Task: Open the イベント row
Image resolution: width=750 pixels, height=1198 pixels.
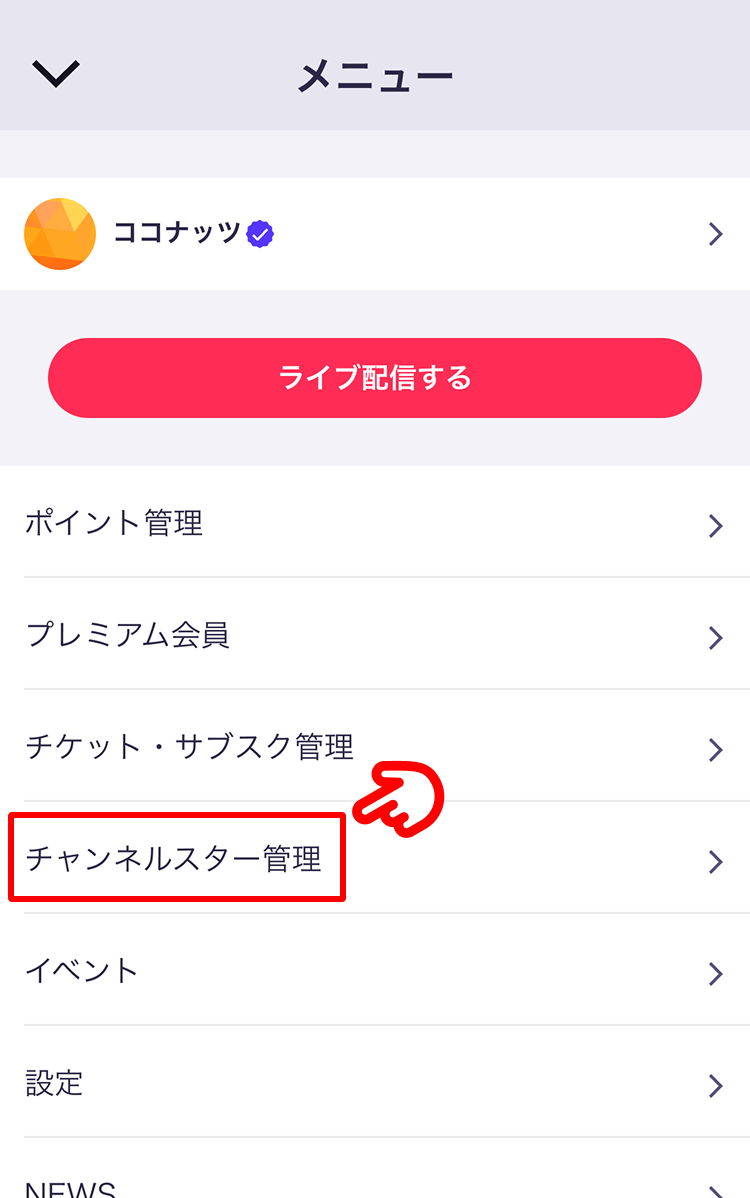Action: 374,971
